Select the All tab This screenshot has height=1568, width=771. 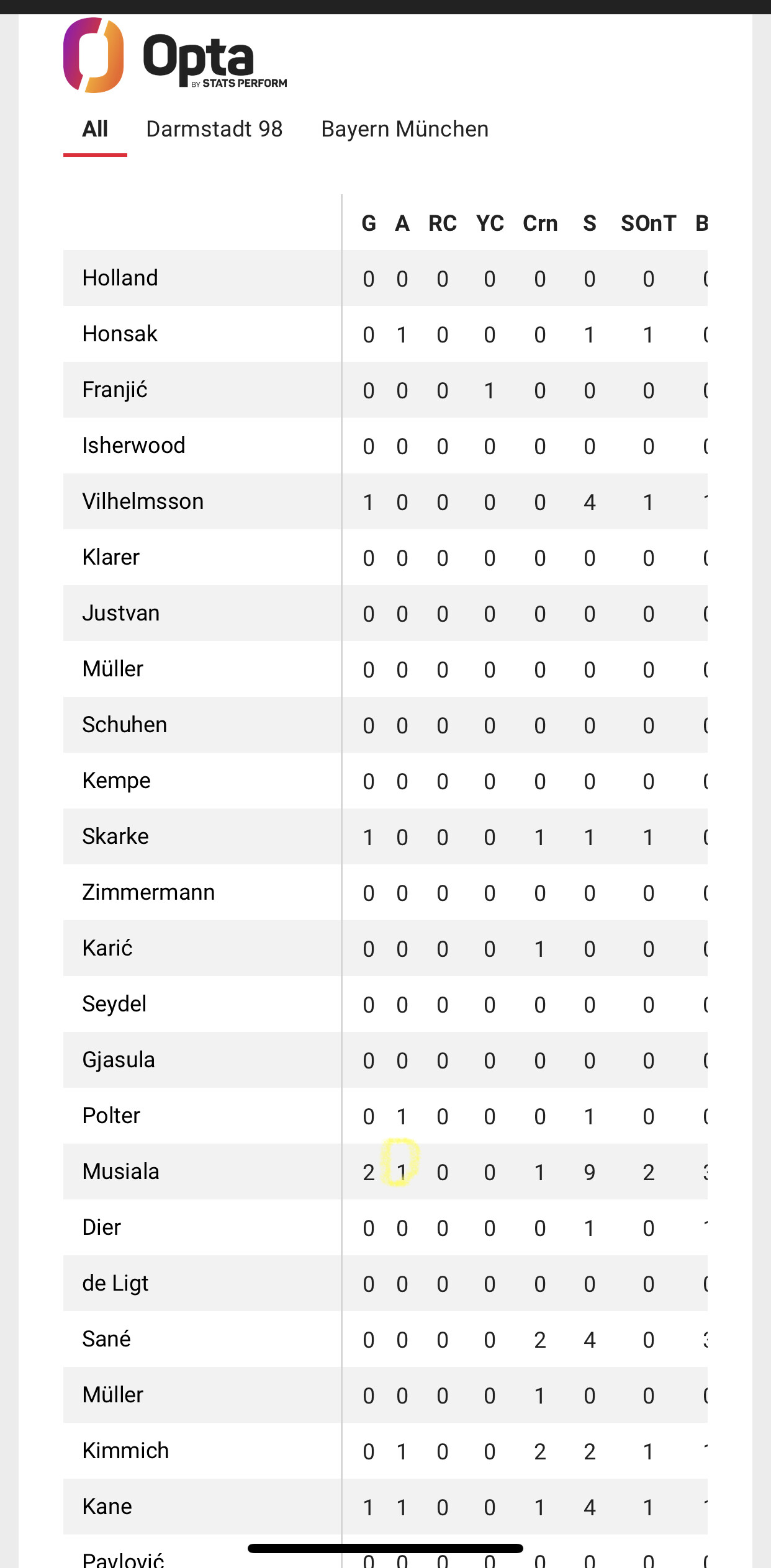(x=95, y=130)
